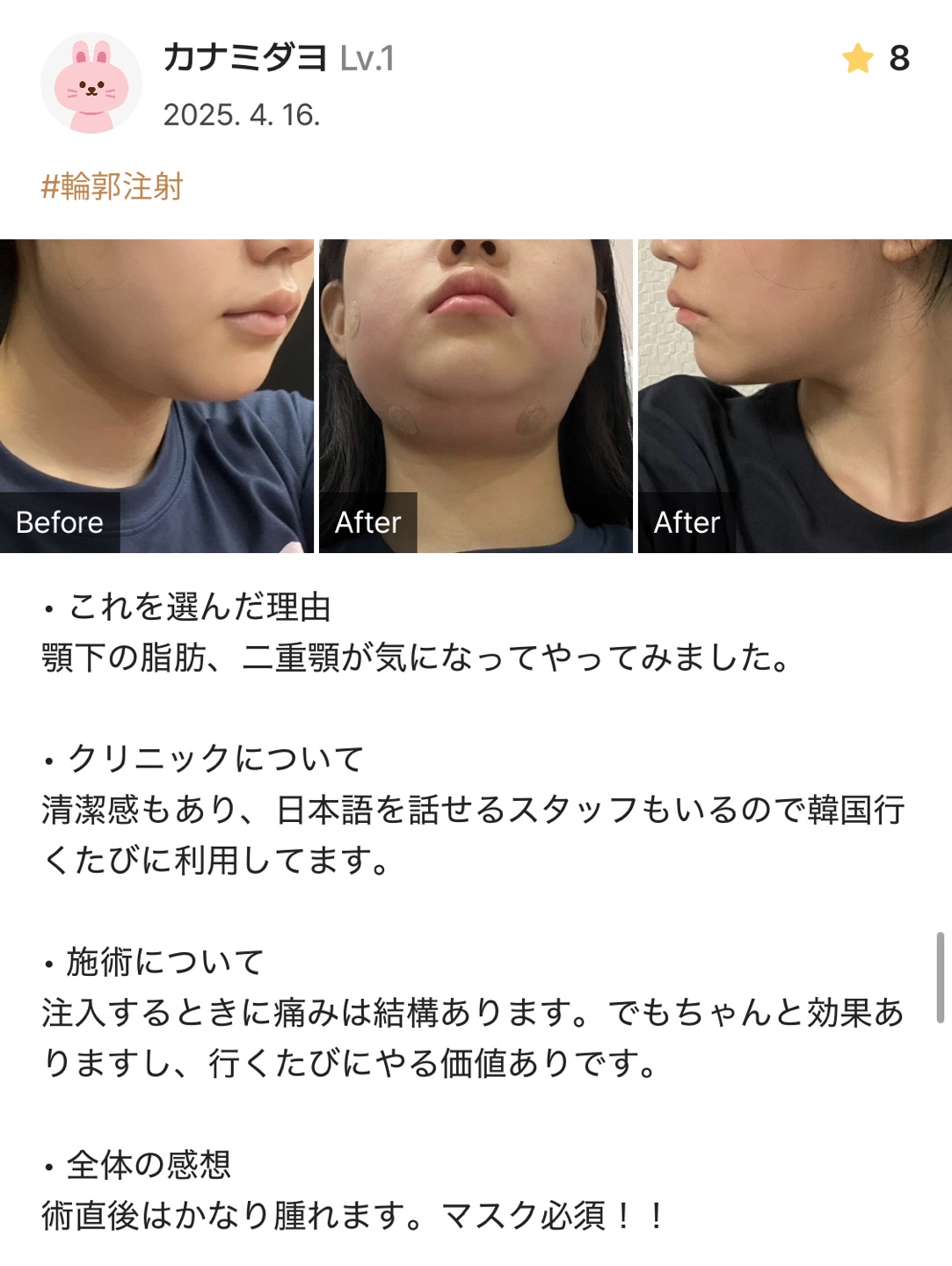Open the Before photo thumbnail
The height and width of the screenshot is (1266, 952).
coord(156,396)
